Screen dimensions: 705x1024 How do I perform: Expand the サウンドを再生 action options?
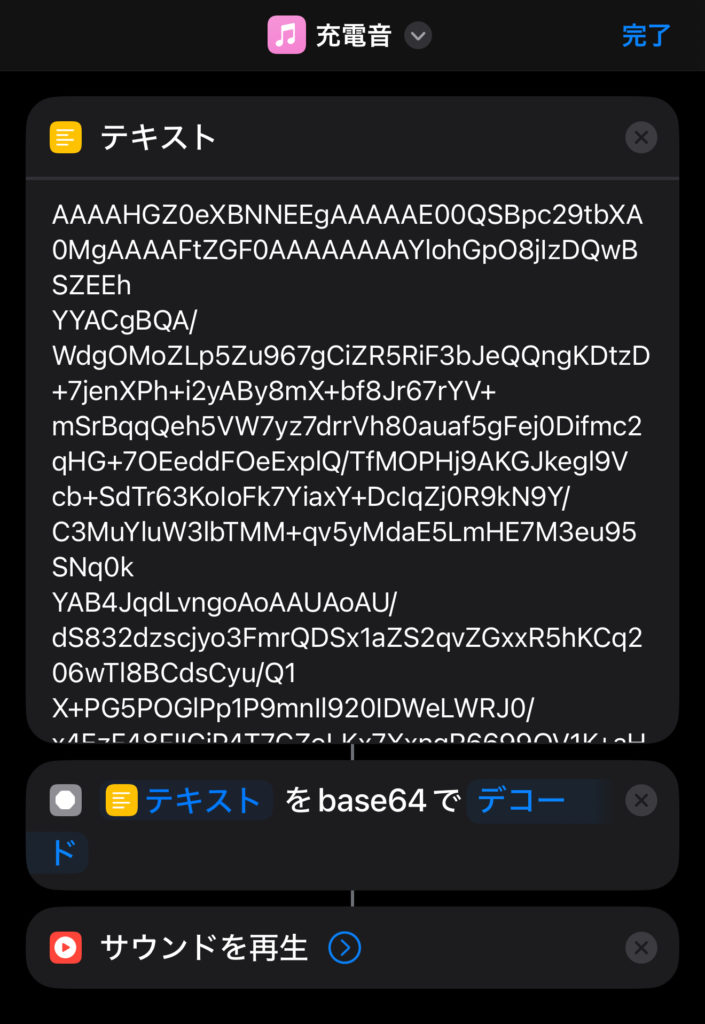point(344,948)
